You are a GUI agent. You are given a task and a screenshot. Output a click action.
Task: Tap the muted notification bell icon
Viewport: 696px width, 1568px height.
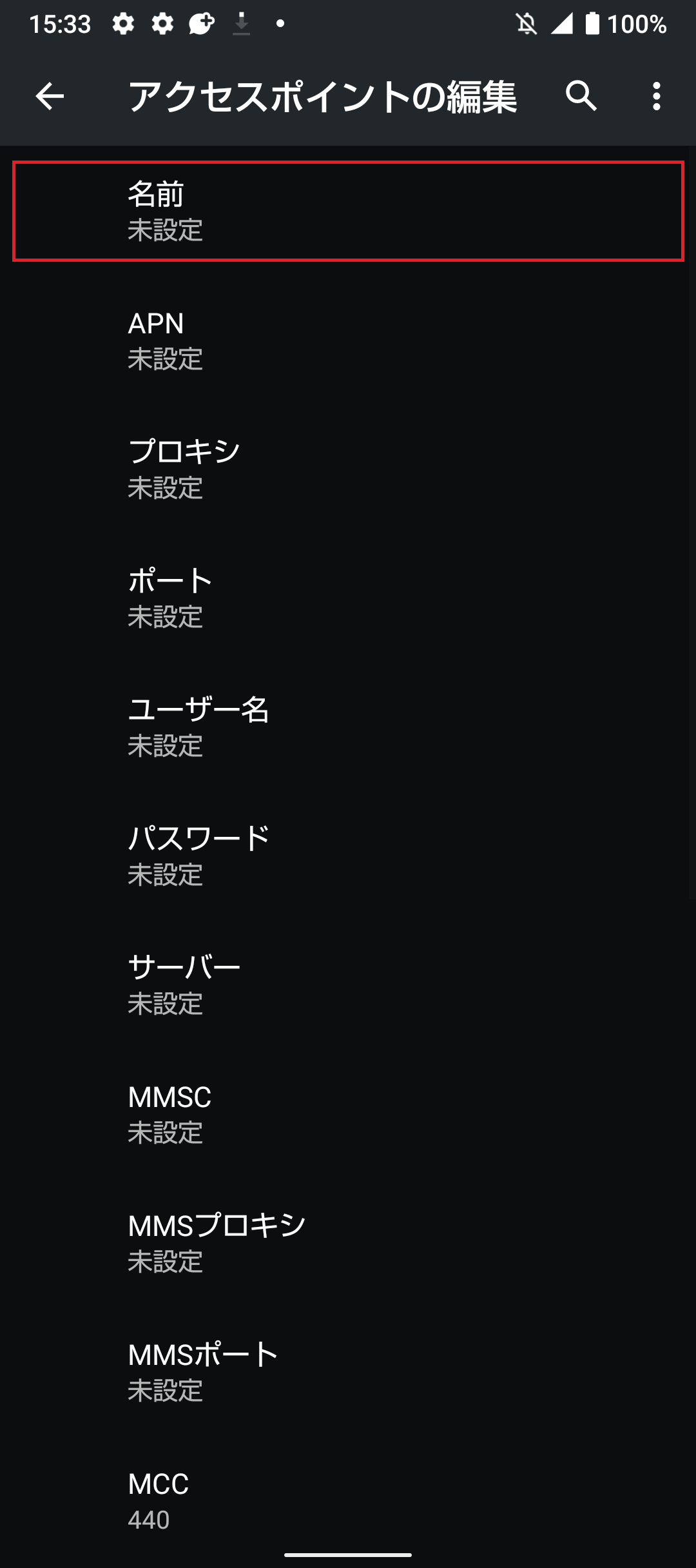pyautogui.click(x=527, y=24)
